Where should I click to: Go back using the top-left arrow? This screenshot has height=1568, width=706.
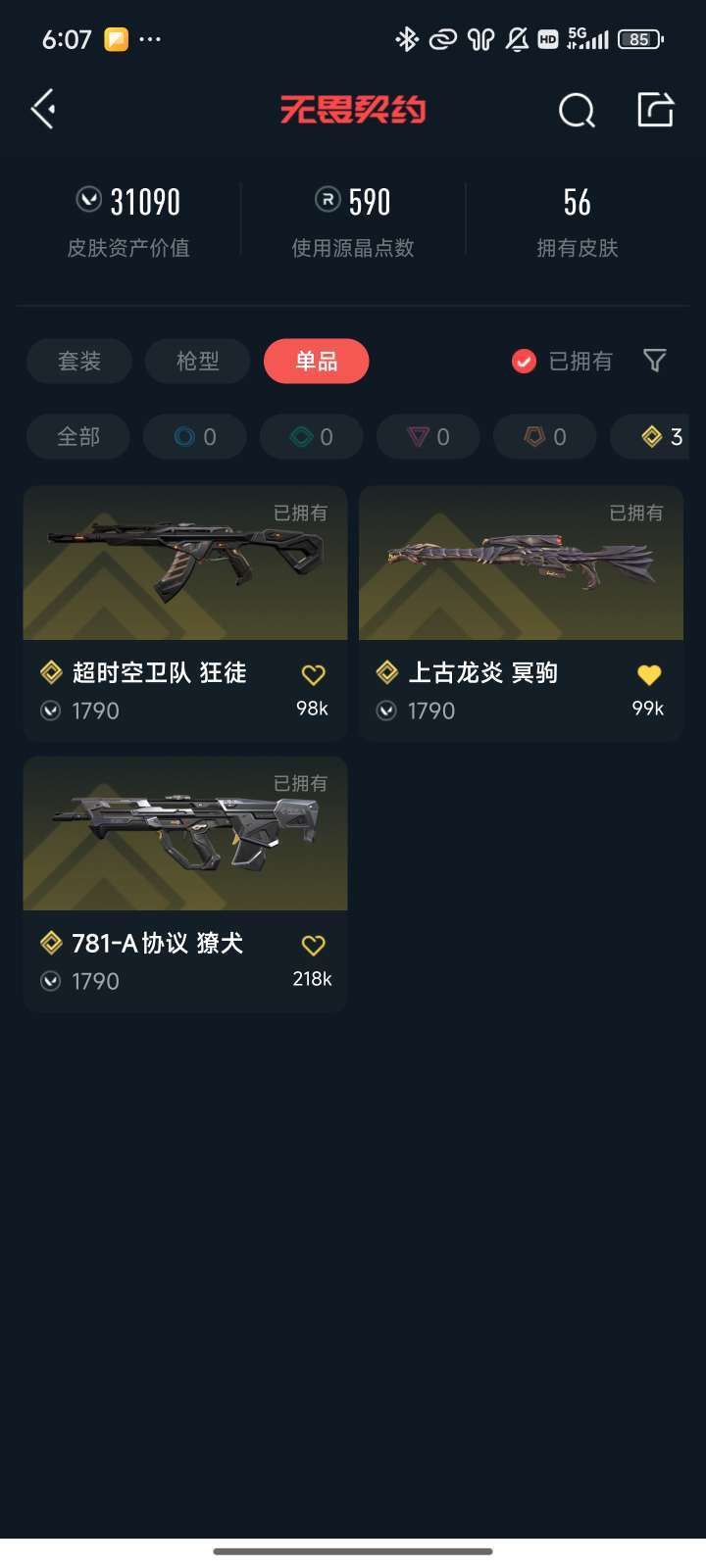click(43, 109)
